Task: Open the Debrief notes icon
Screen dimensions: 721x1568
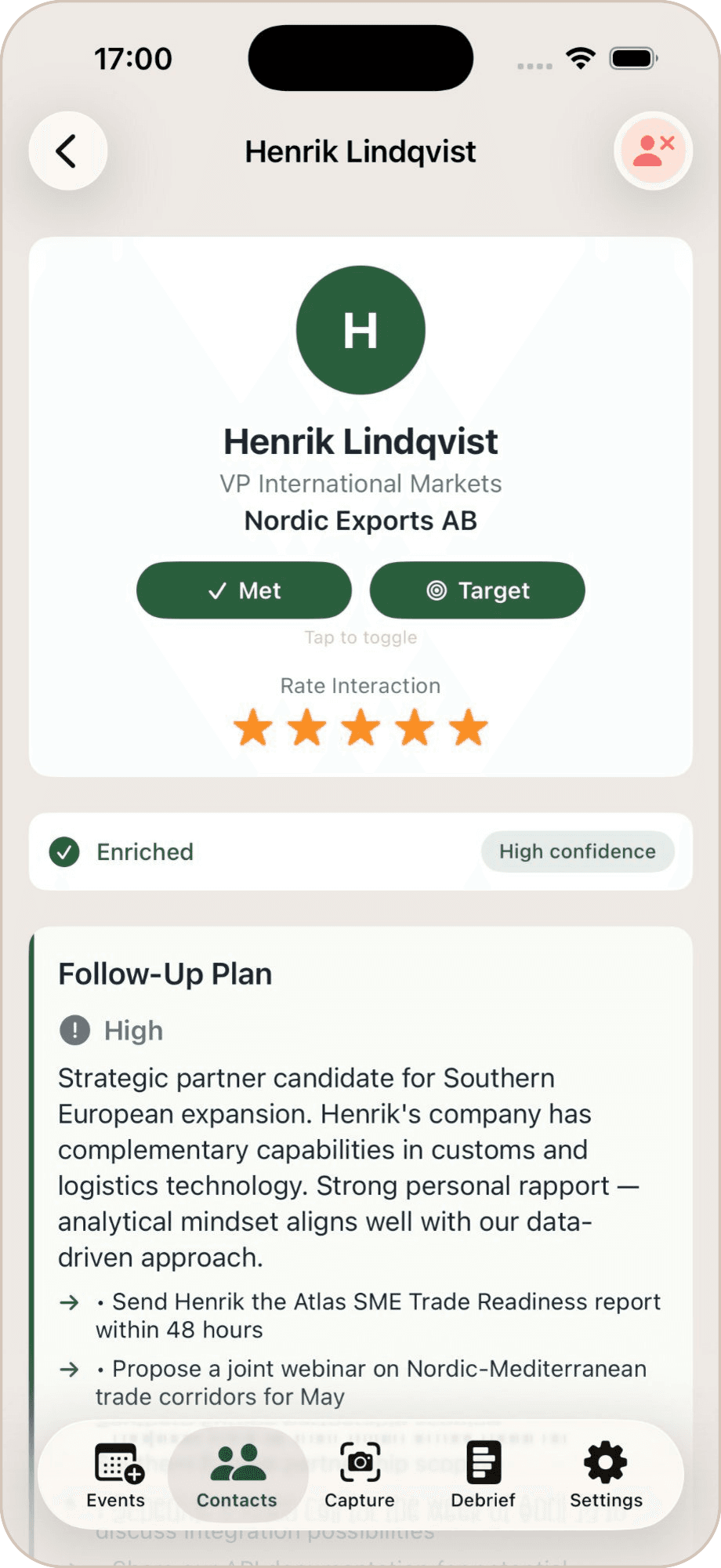Action: pos(483,1461)
